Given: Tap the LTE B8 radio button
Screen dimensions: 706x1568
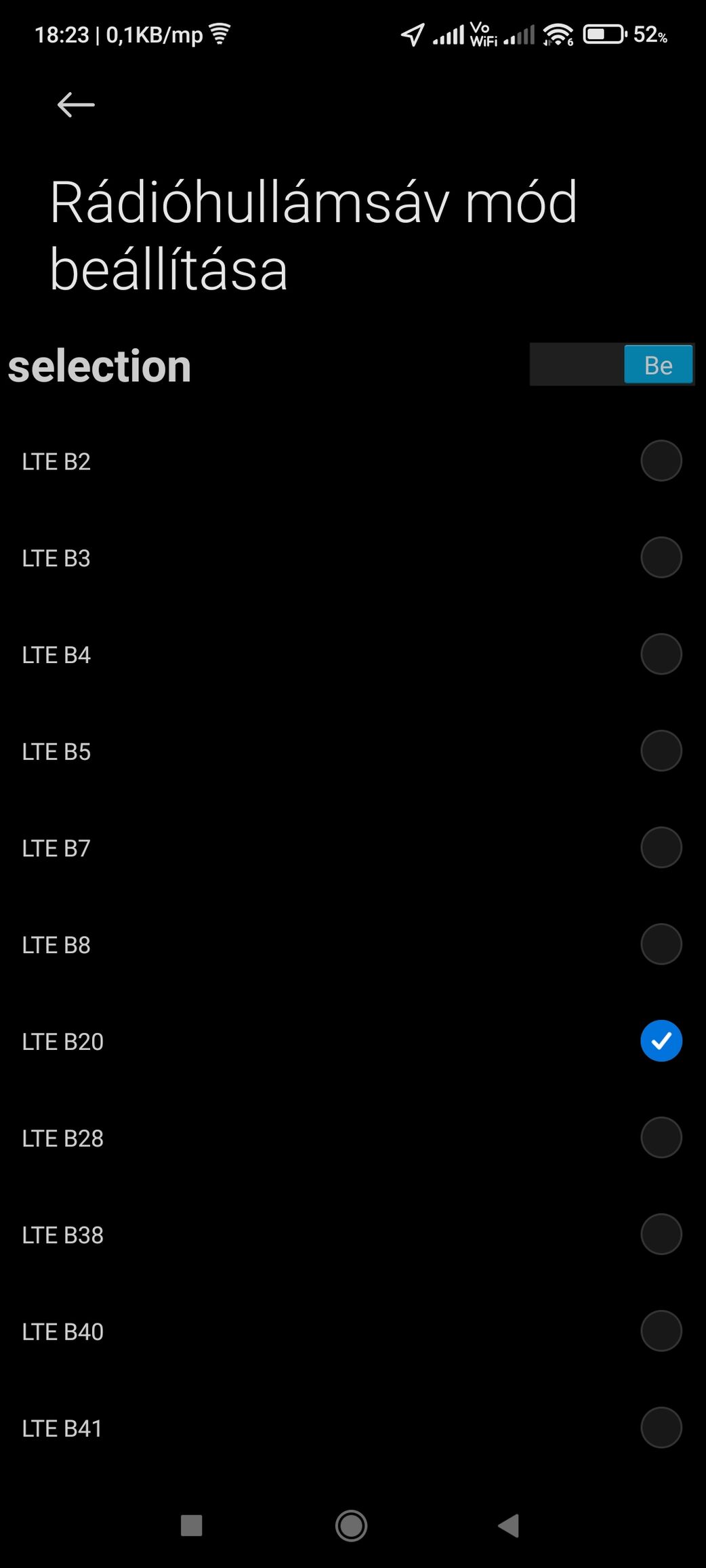Looking at the screenshot, I should point(661,944).
